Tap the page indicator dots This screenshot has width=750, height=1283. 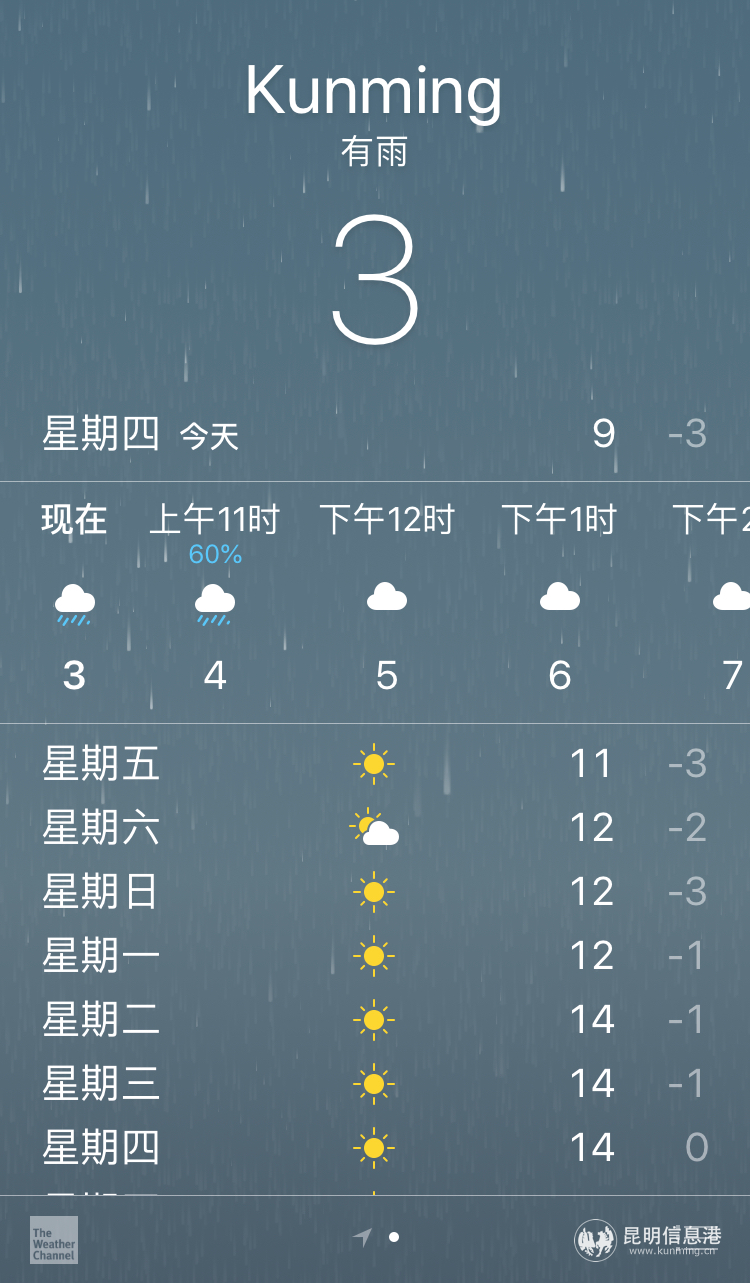(376, 1238)
